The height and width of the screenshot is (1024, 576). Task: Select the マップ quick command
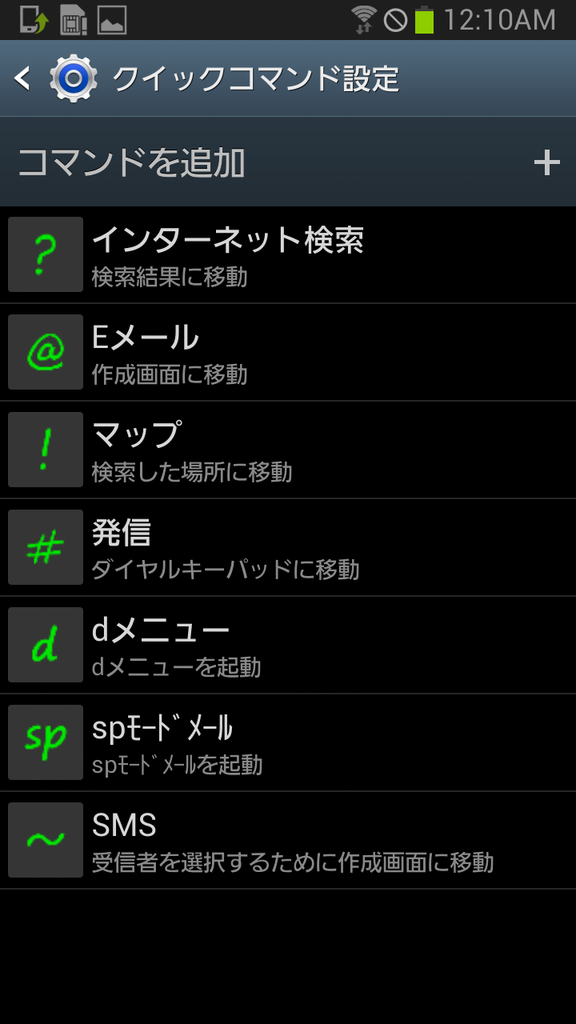[x=288, y=450]
